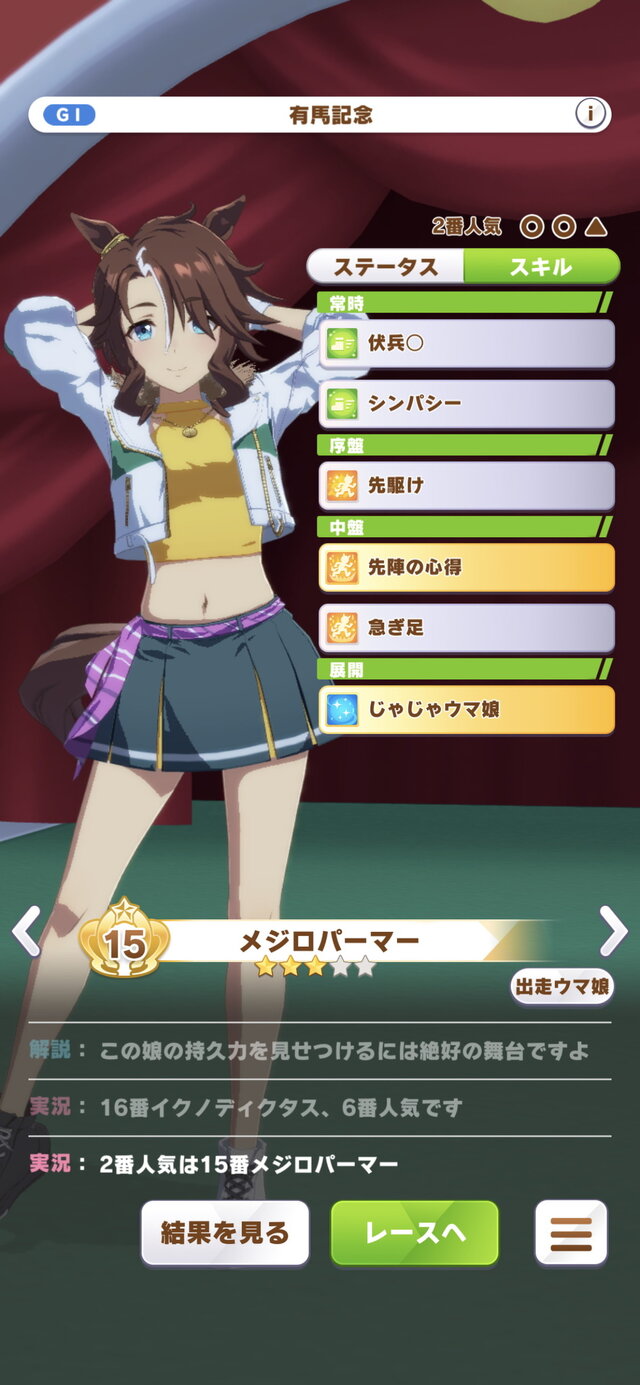Image resolution: width=640 pixels, height=1385 pixels.
Task: Select the スキル tab
Action: [x=541, y=267]
